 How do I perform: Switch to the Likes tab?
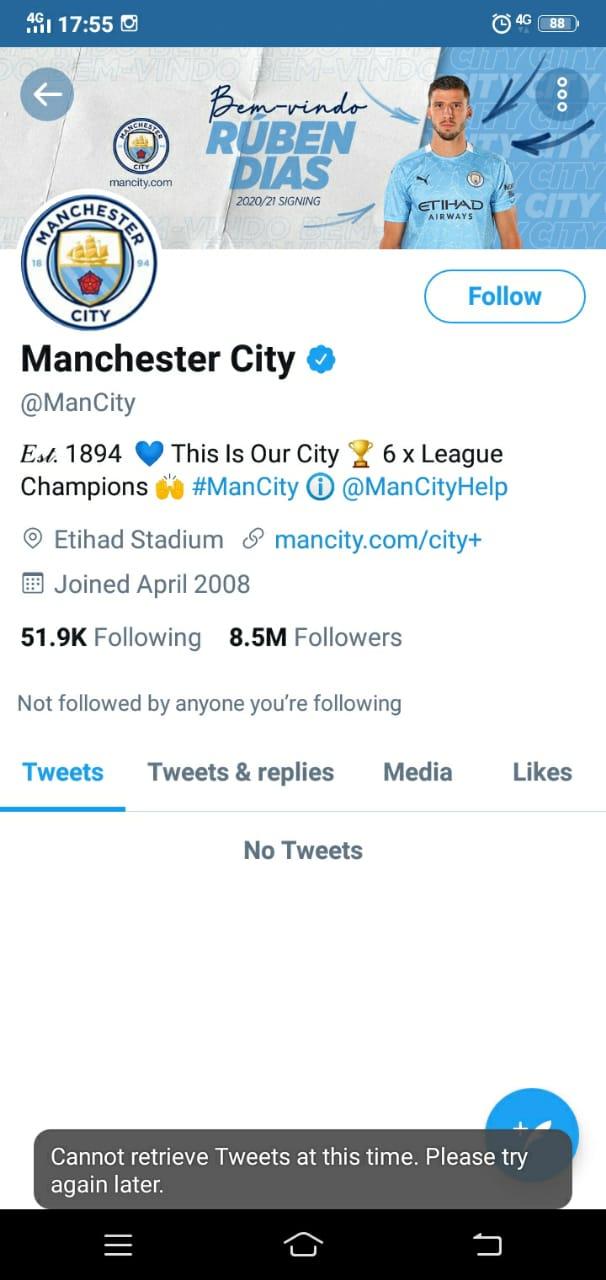tap(542, 772)
